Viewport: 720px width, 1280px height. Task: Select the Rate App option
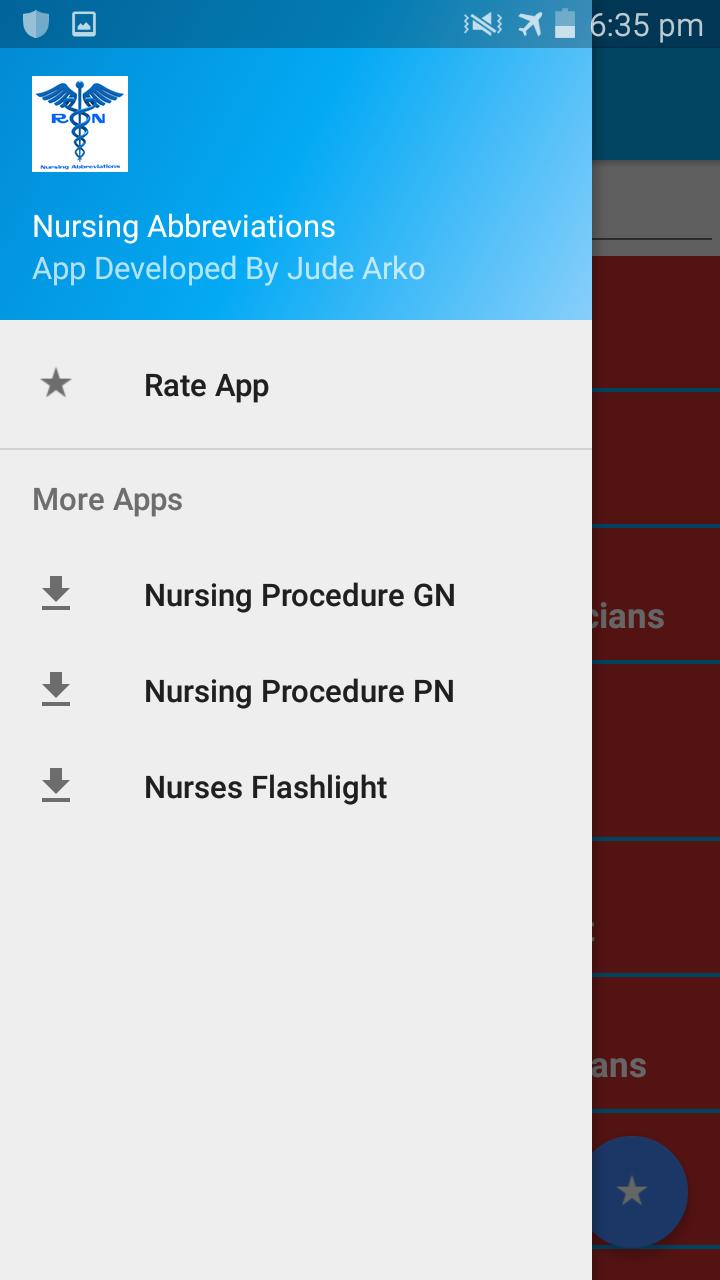pyautogui.click(x=206, y=384)
